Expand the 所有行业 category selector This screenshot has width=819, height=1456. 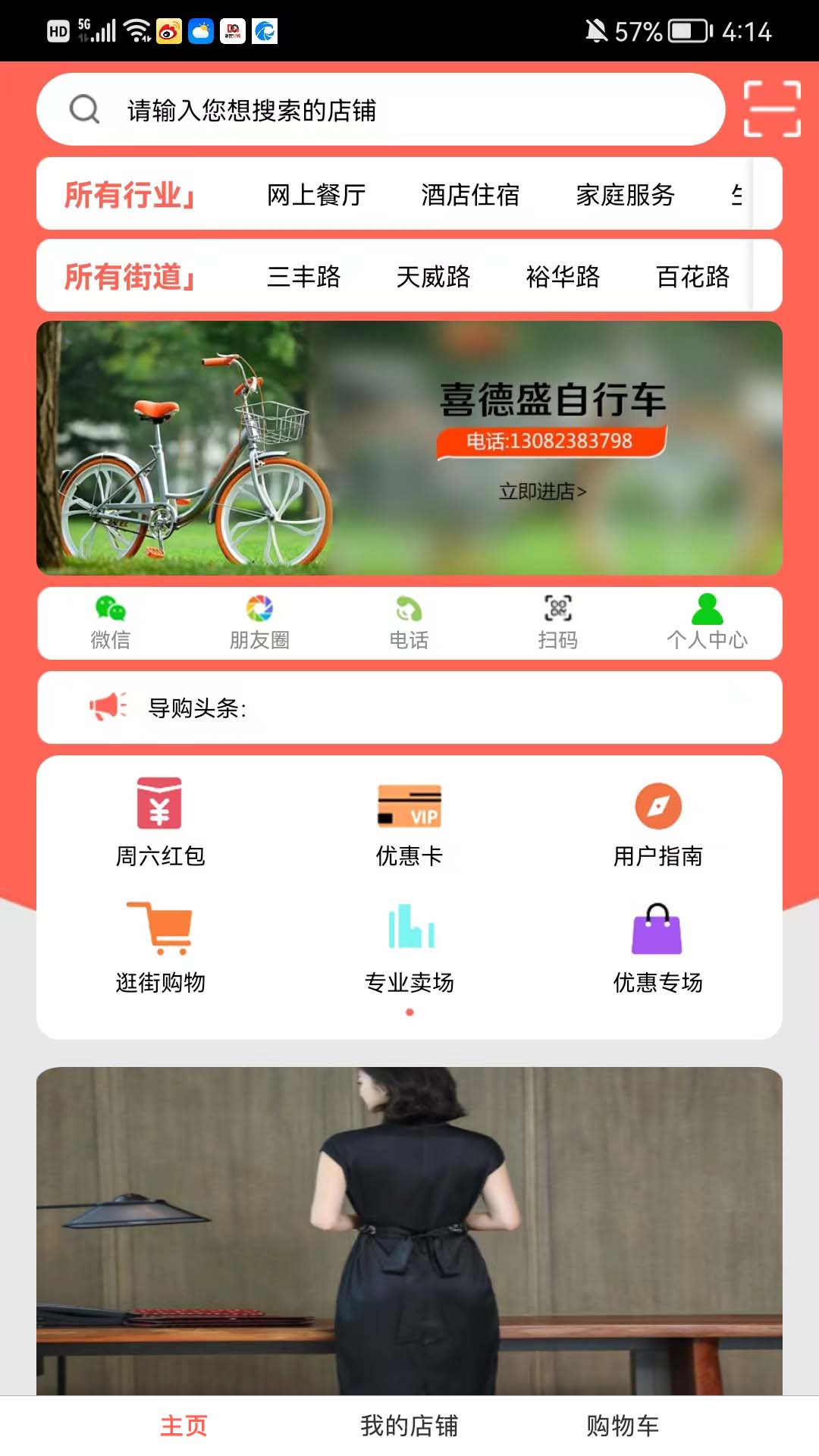click(127, 196)
